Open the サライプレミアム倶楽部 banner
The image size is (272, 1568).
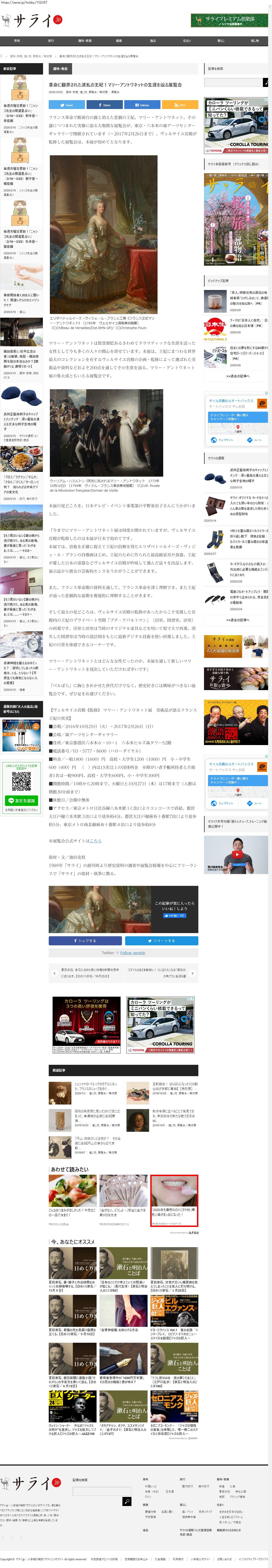point(229,20)
